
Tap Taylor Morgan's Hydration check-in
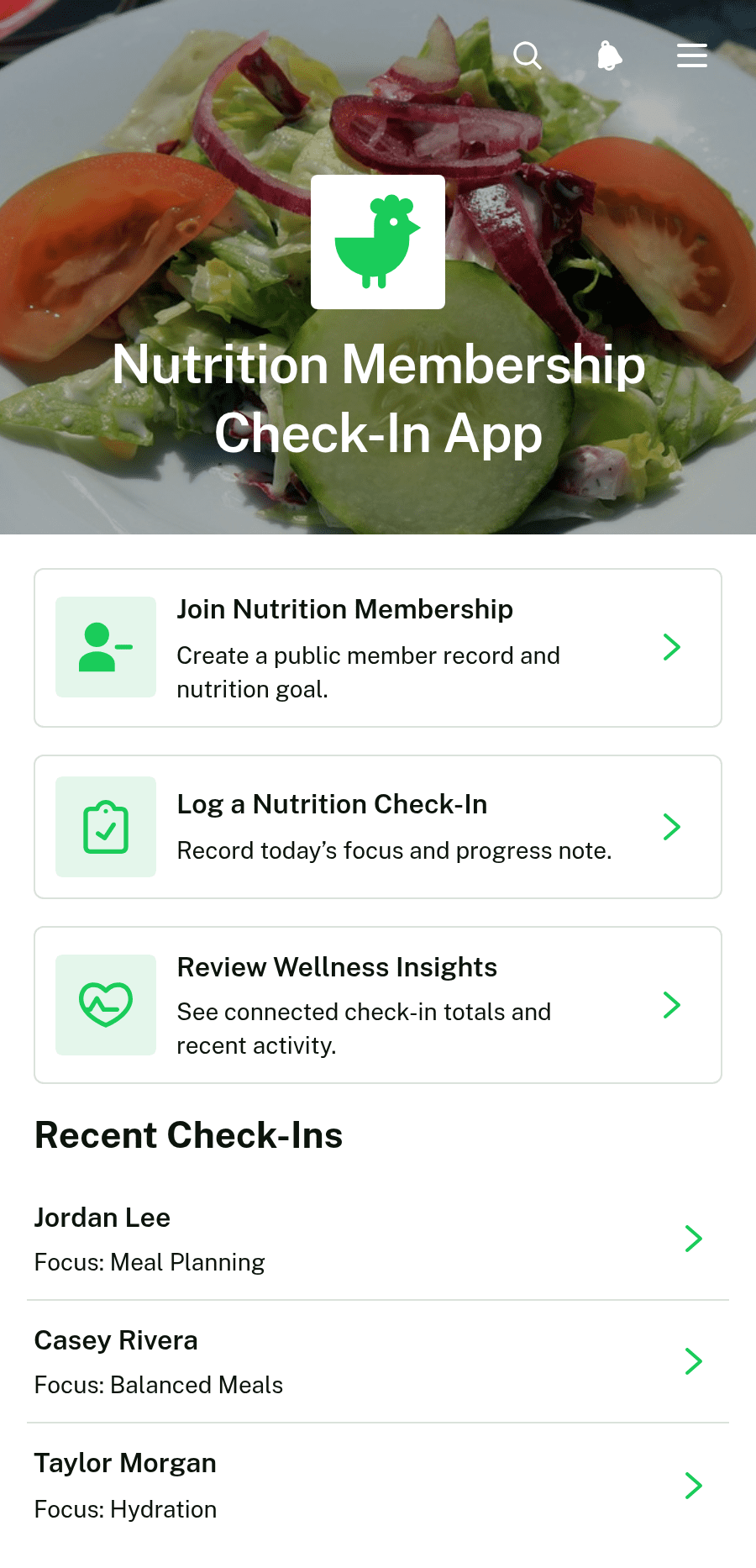(x=378, y=1485)
